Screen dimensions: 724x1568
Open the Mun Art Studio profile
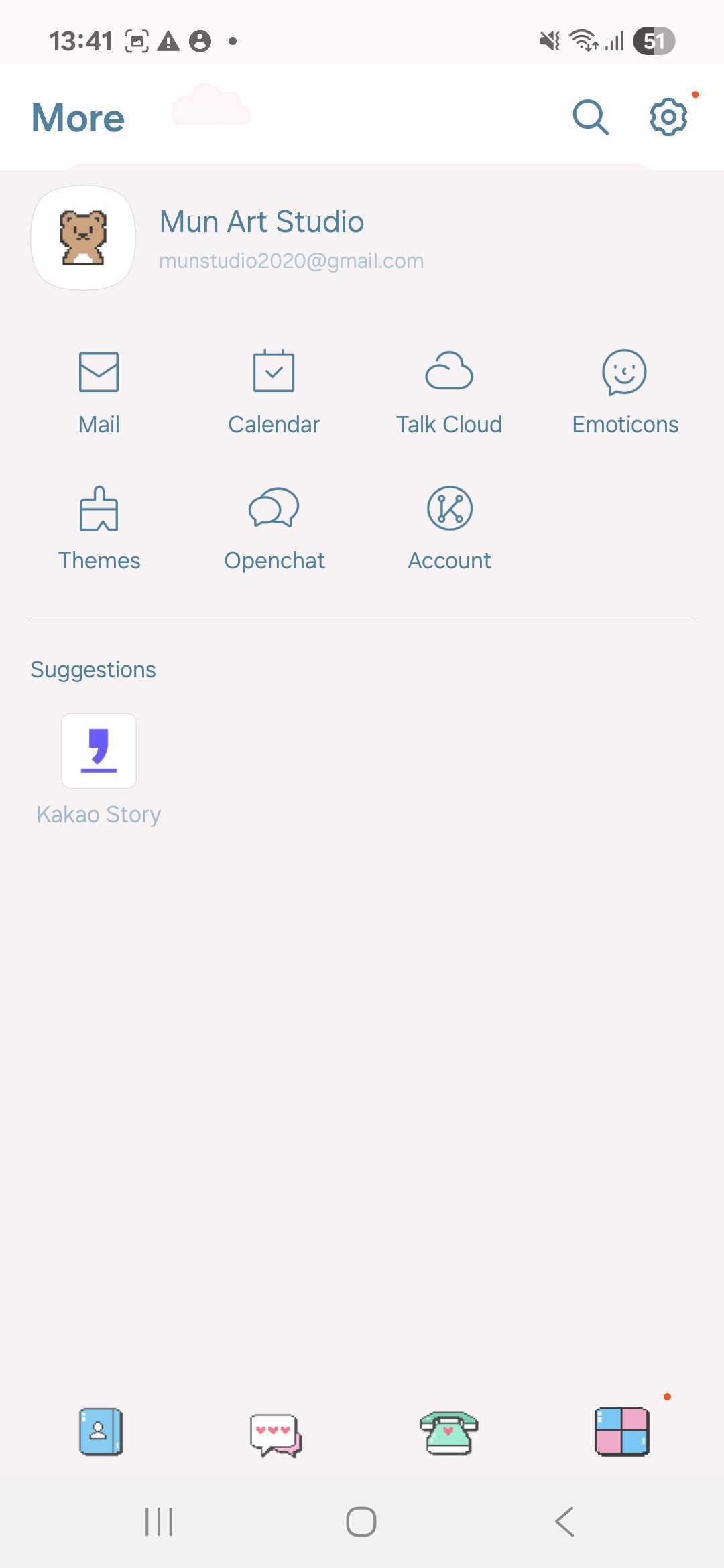tap(261, 223)
